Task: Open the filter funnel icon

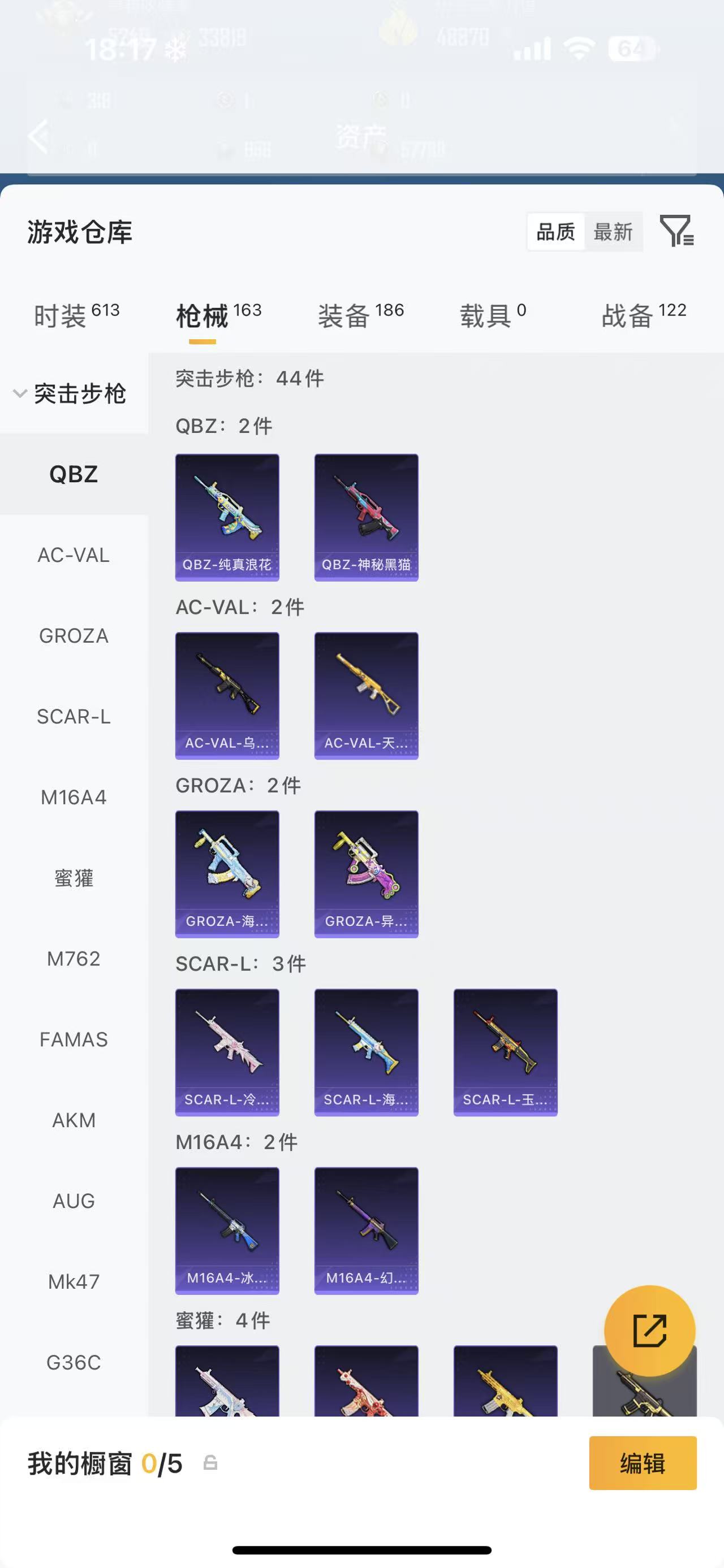Action: point(676,231)
